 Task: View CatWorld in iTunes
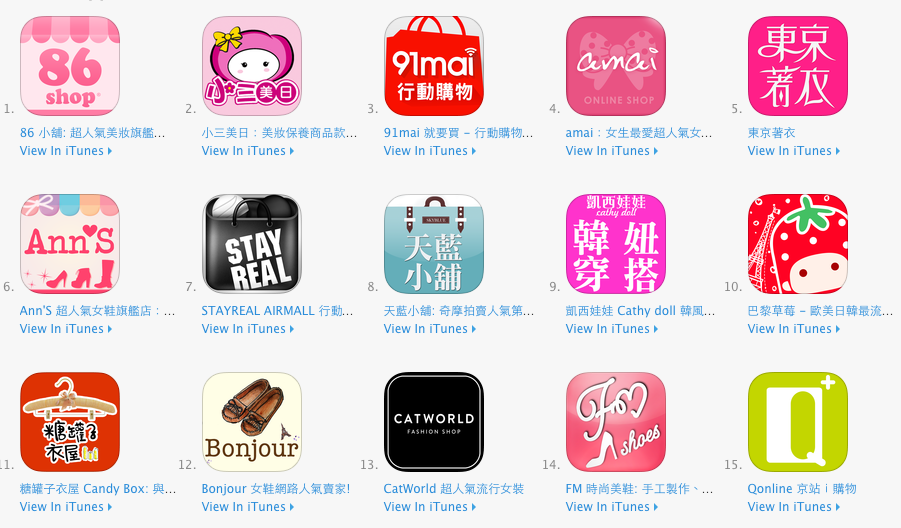click(430, 507)
